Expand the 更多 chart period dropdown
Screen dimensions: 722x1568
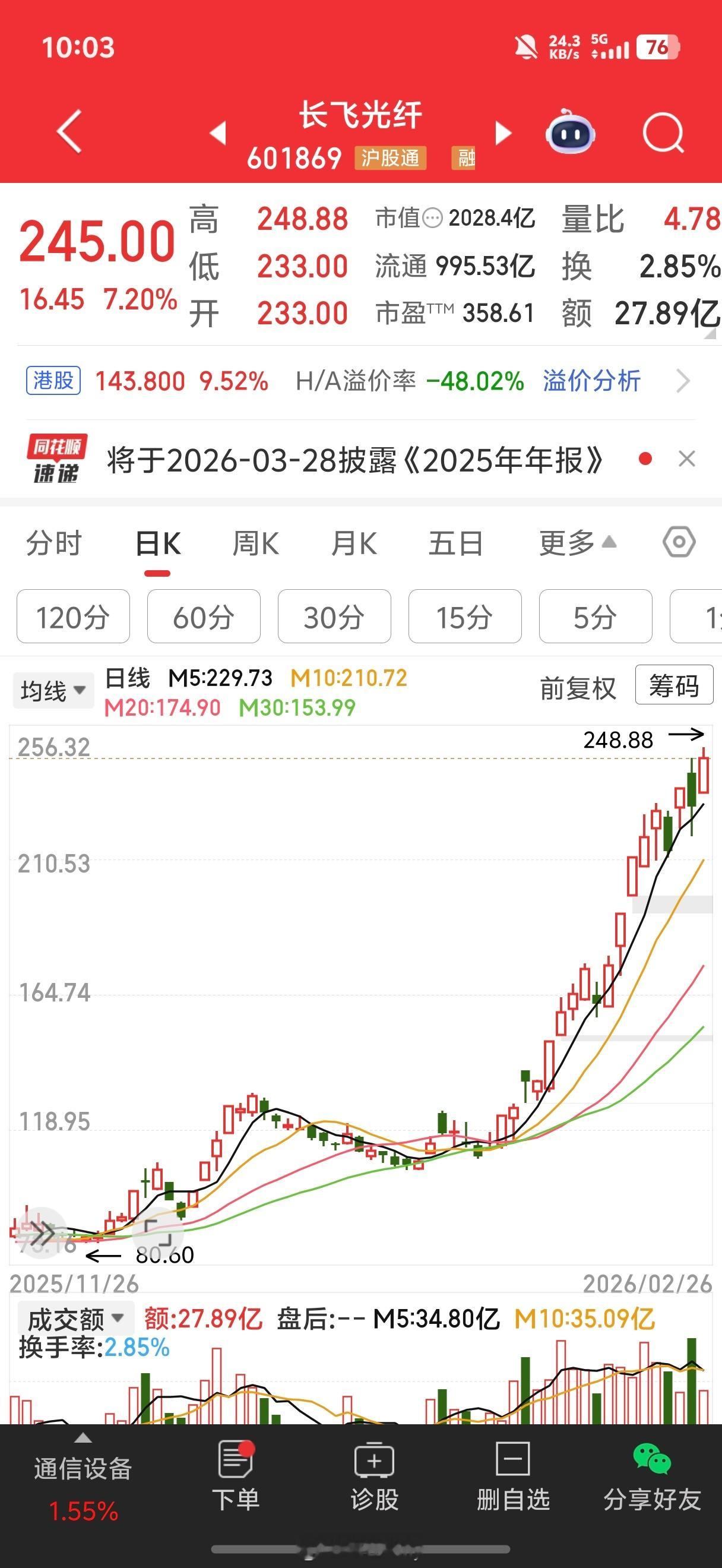click(571, 544)
